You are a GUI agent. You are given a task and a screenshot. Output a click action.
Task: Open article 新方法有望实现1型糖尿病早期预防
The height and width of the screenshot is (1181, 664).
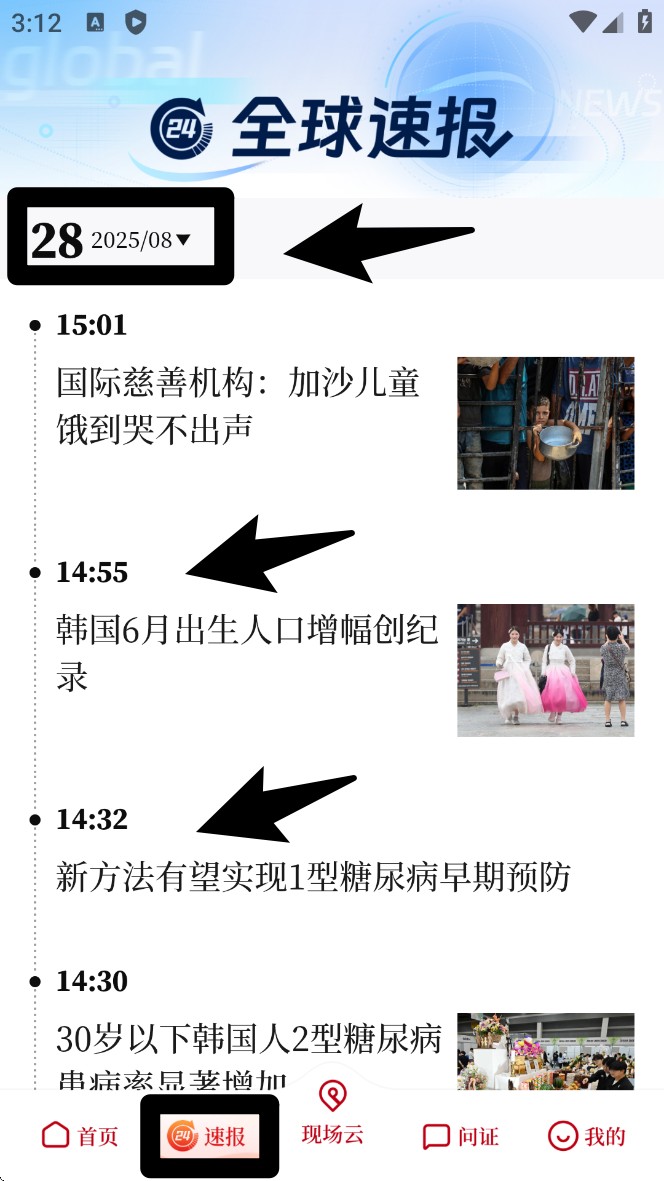[313, 877]
